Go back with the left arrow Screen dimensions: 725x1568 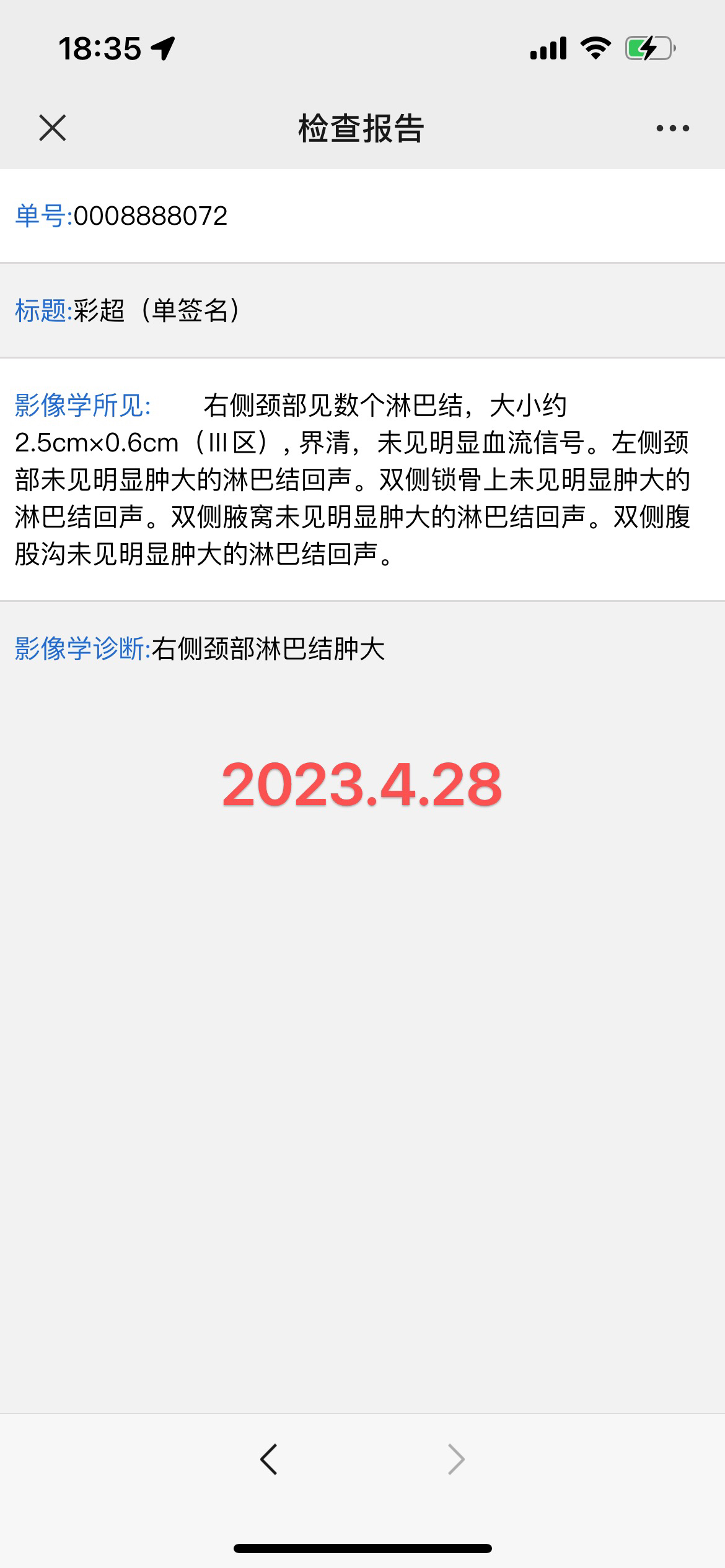[x=268, y=1459]
